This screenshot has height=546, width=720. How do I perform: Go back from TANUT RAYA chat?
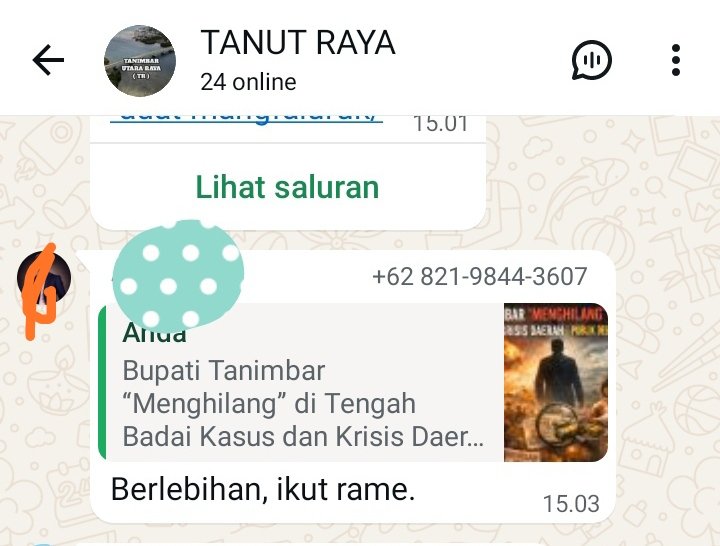pos(48,61)
